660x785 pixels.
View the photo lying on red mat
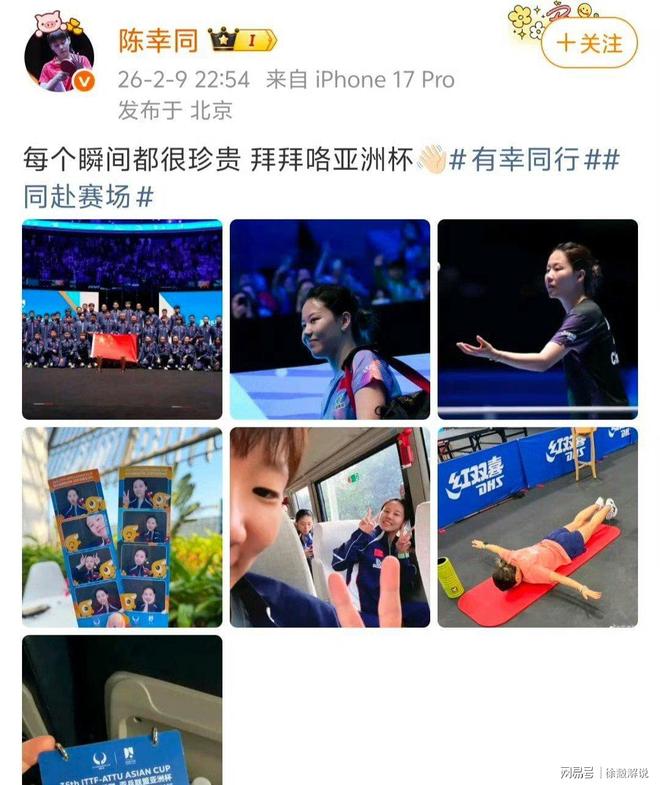(x=537, y=527)
